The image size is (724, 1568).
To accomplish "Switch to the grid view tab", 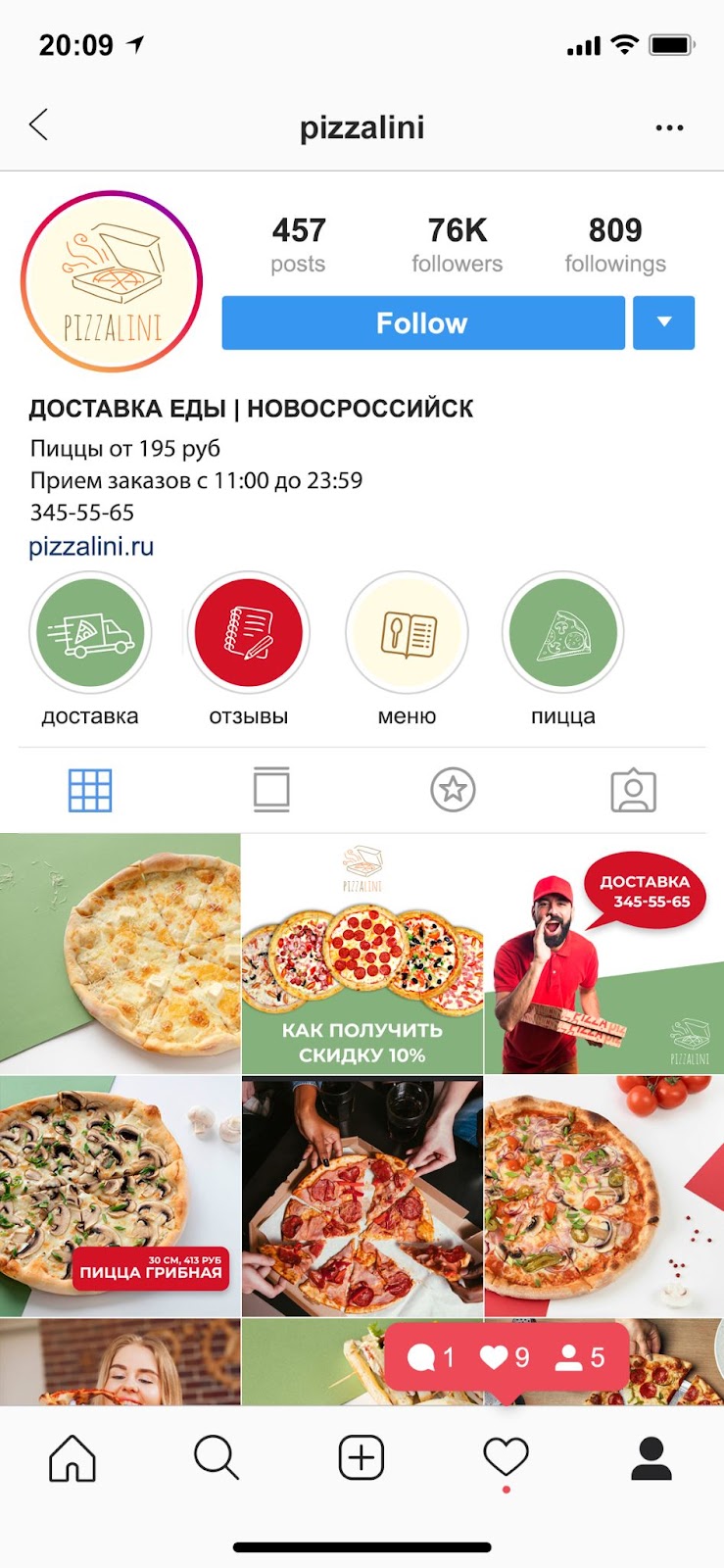I will 90,790.
